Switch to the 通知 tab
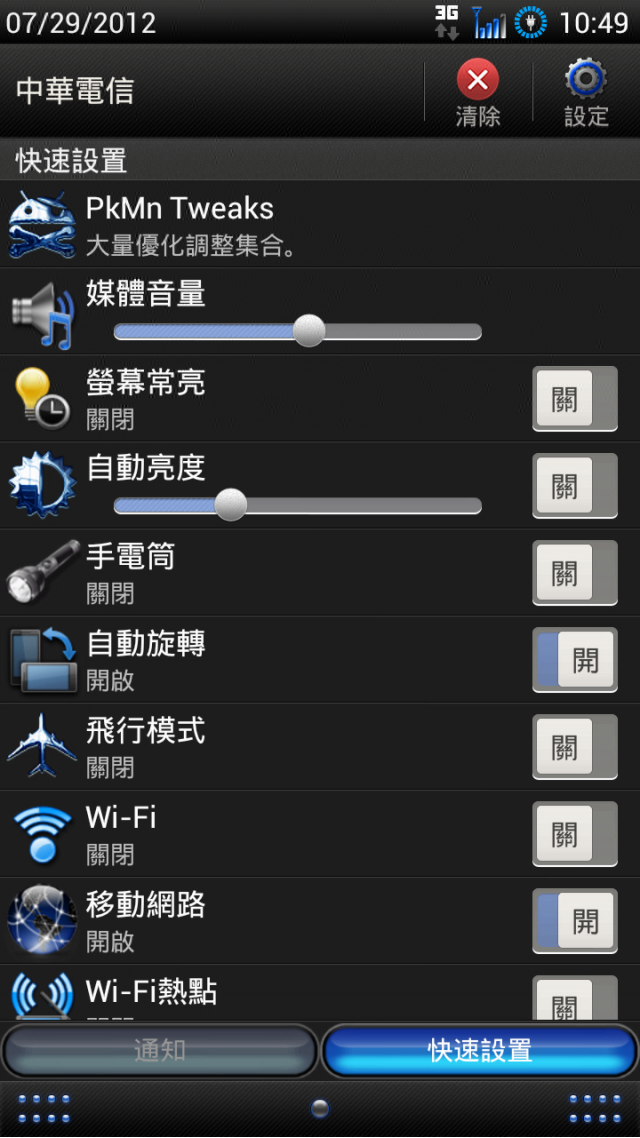Screen dimensions: 640x1138 point(160,1050)
